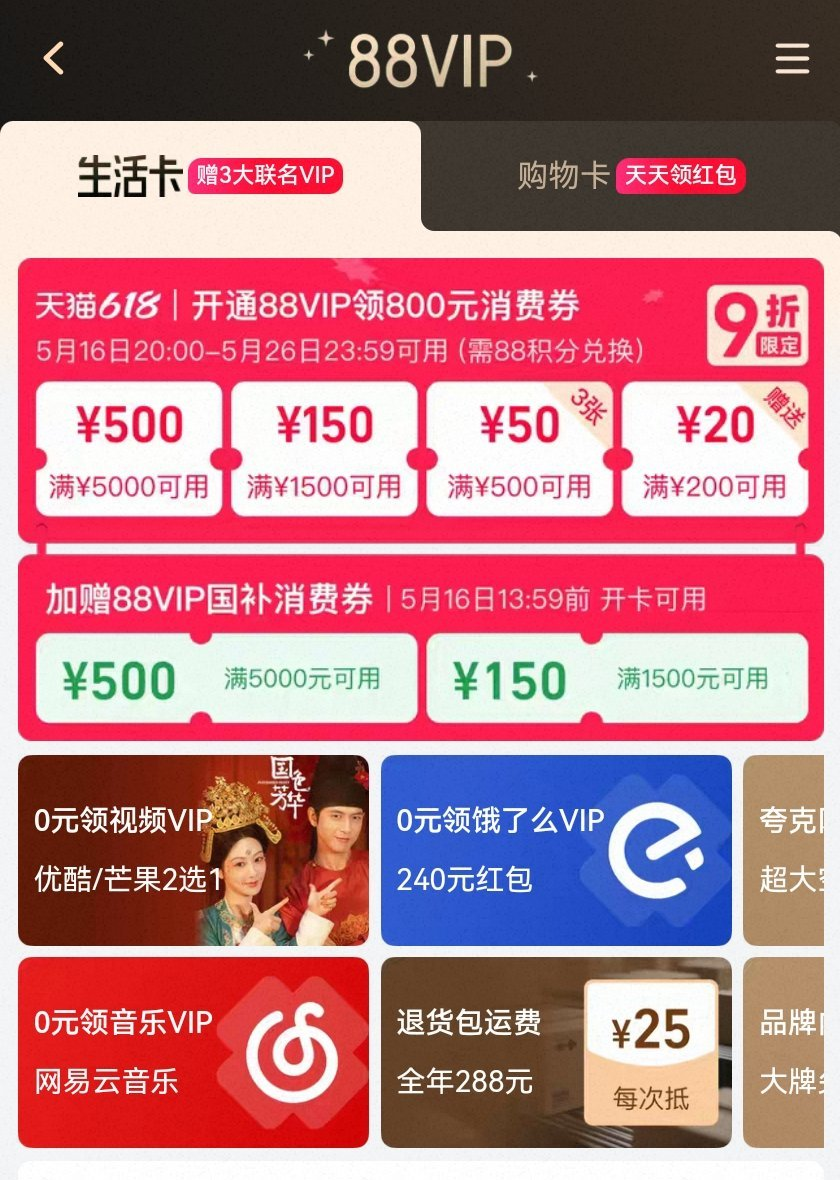This screenshot has height=1180, width=840.
Task: Open the 0元领音乐VIP 网易云音乐 card
Action: pos(193,1052)
